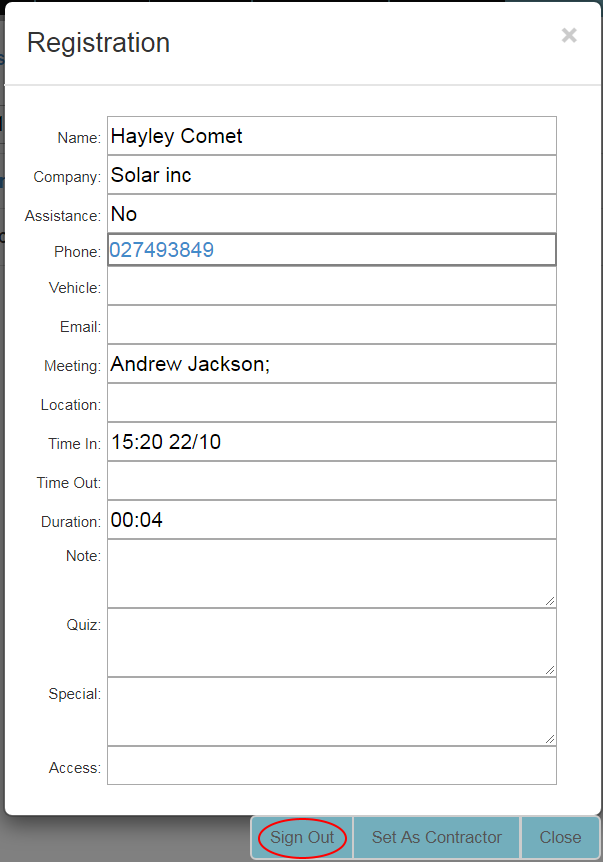
Task: Tap the empty Time Out field
Action: 331,481
